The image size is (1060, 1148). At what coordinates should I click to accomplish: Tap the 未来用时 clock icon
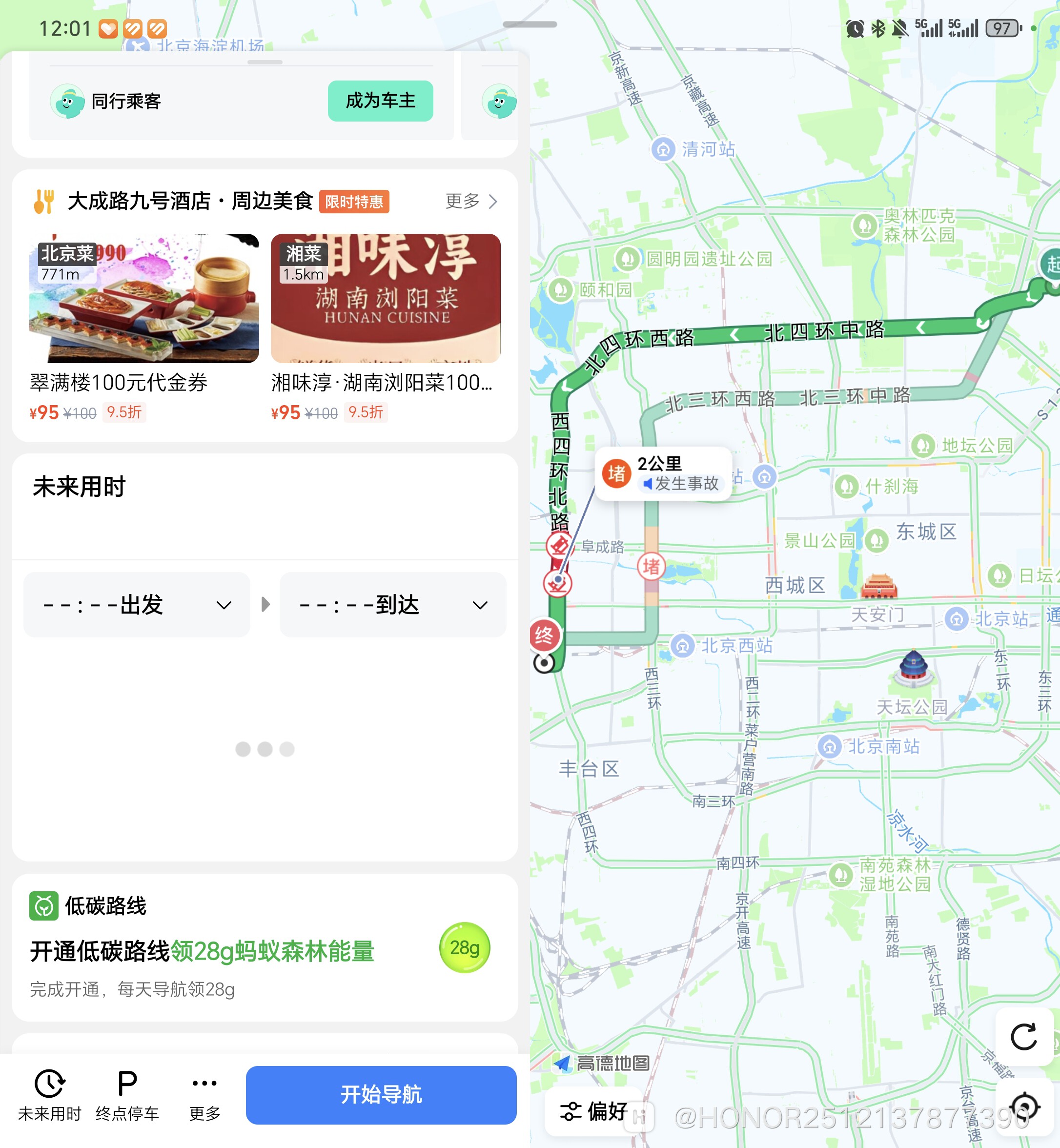(50, 1083)
